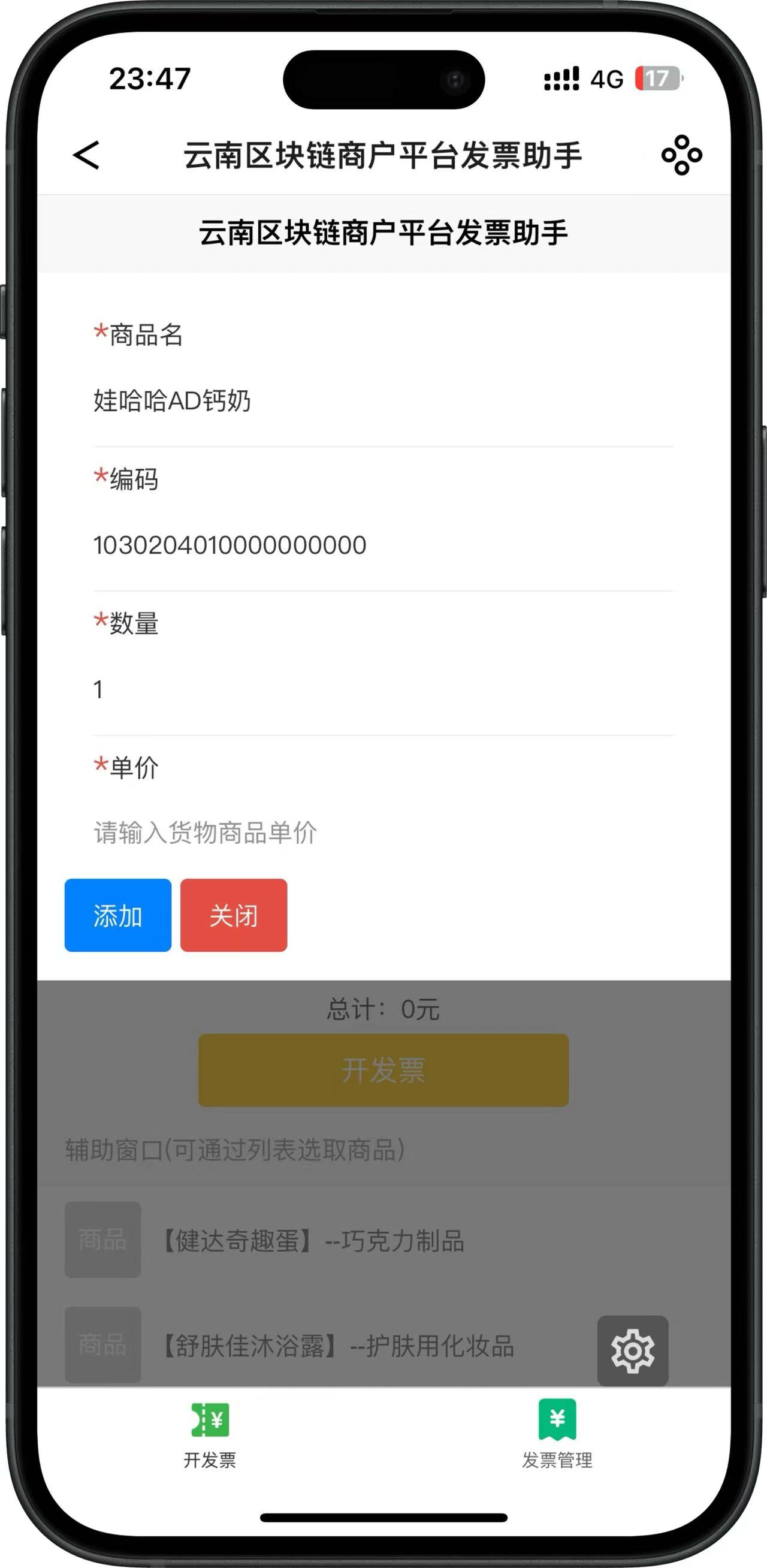Open the mini-program menu icon
767x1568 pixels.
point(681,155)
